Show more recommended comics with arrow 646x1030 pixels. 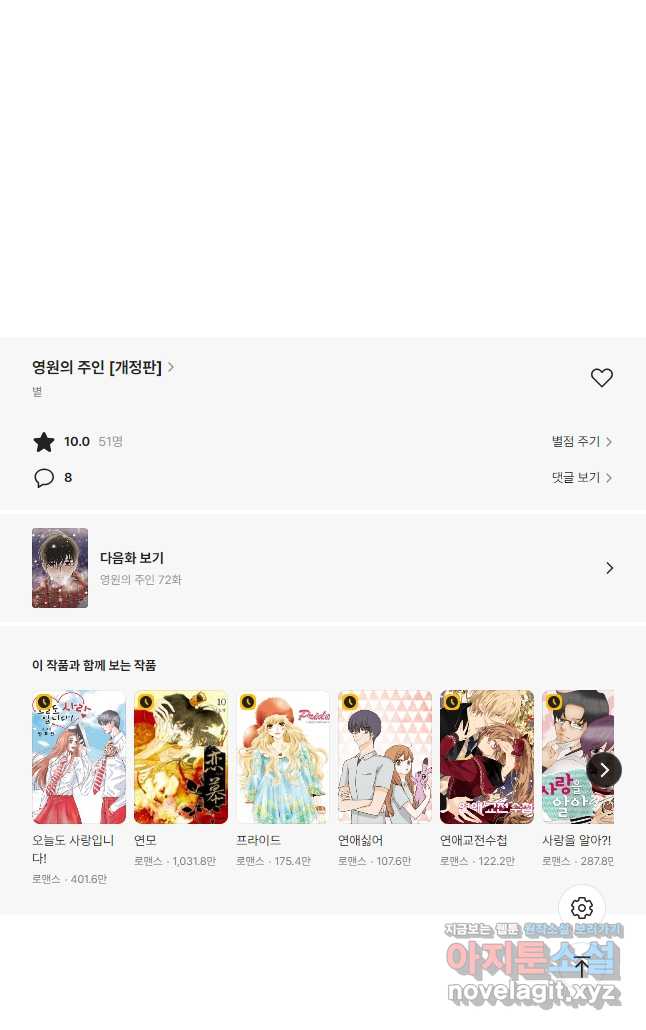pyautogui.click(x=604, y=770)
